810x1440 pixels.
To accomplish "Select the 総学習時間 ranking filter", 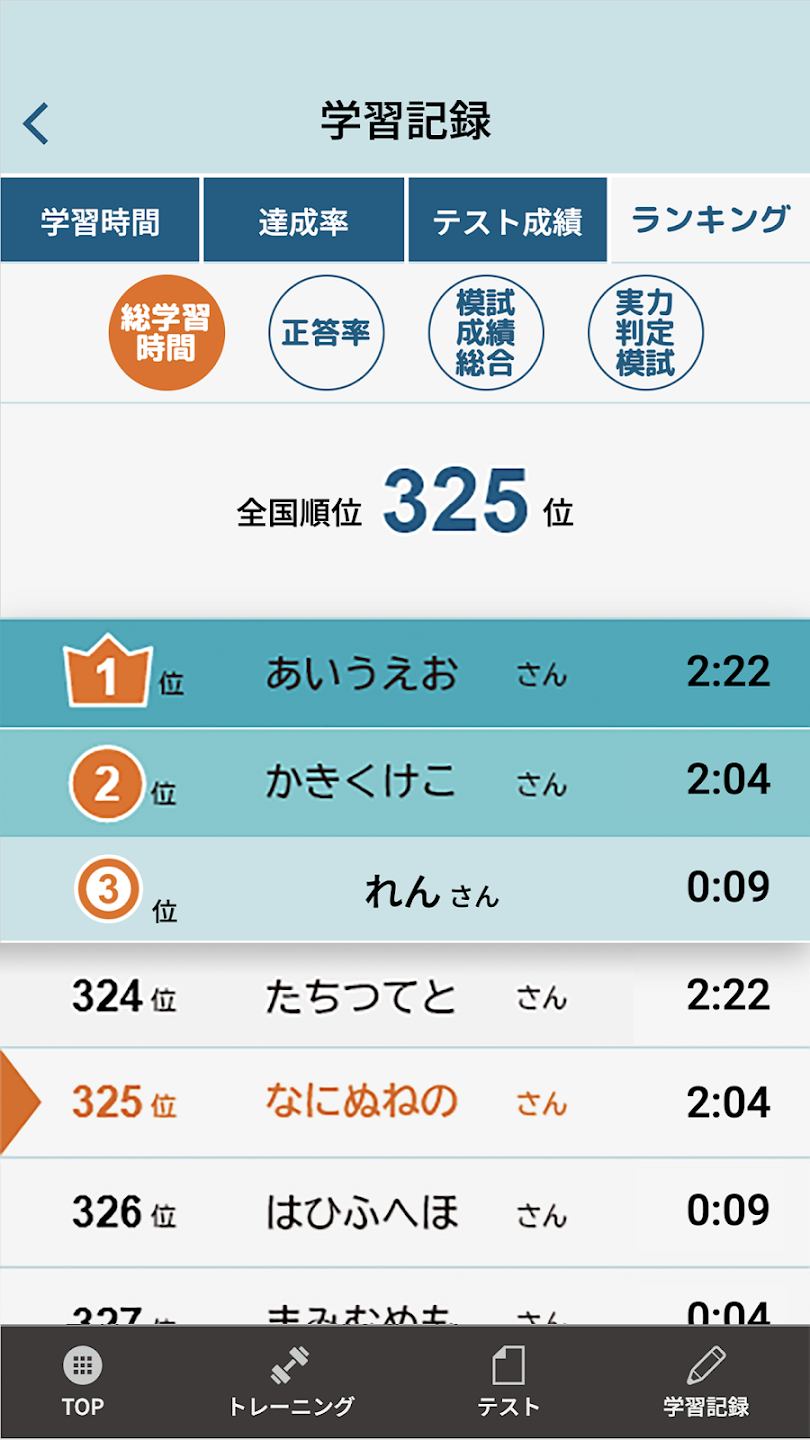I will tap(166, 333).
